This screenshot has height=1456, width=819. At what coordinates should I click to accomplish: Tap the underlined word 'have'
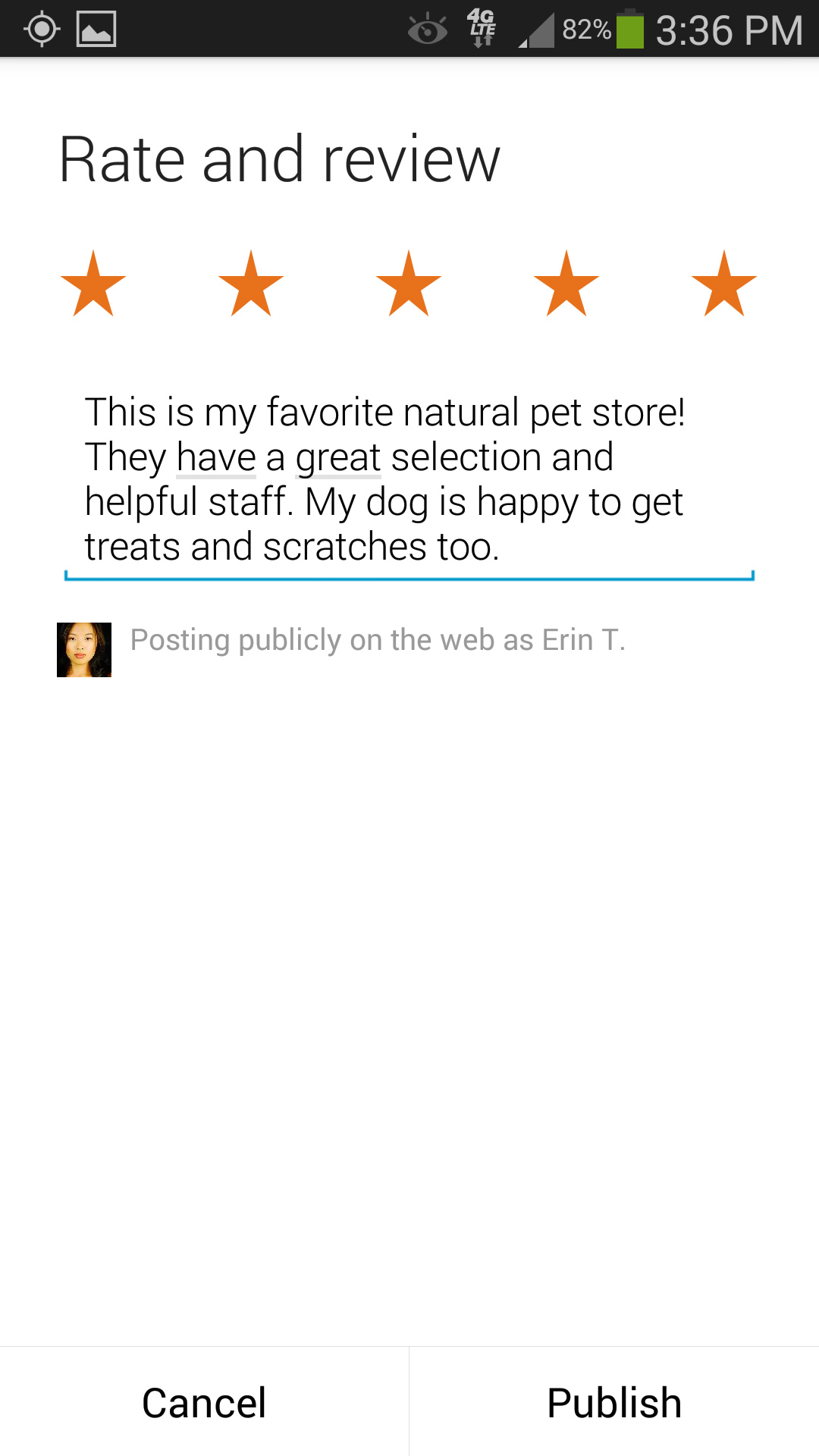[x=215, y=457]
